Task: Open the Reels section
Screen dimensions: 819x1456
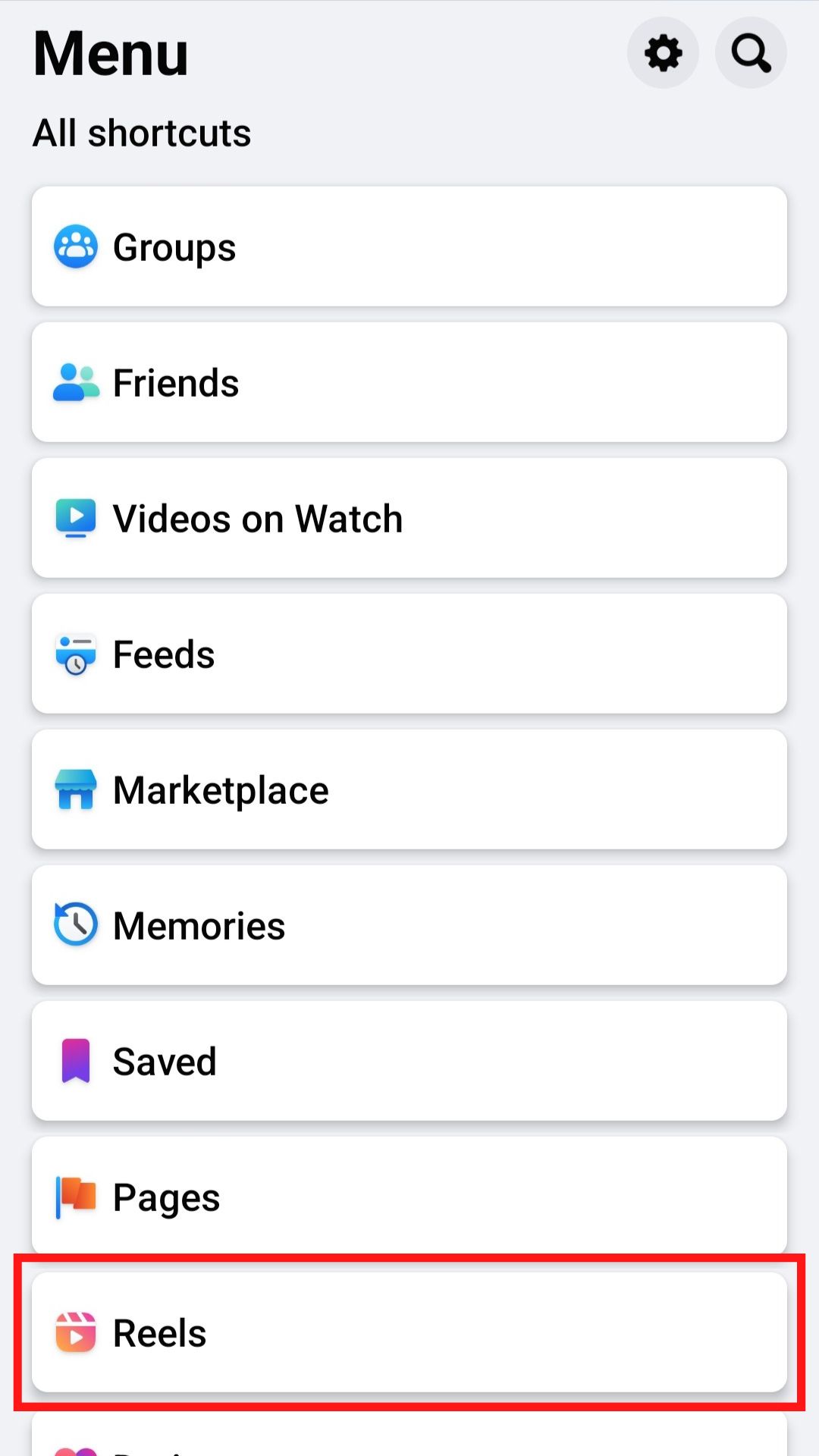Action: click(x=409, y=1332)
